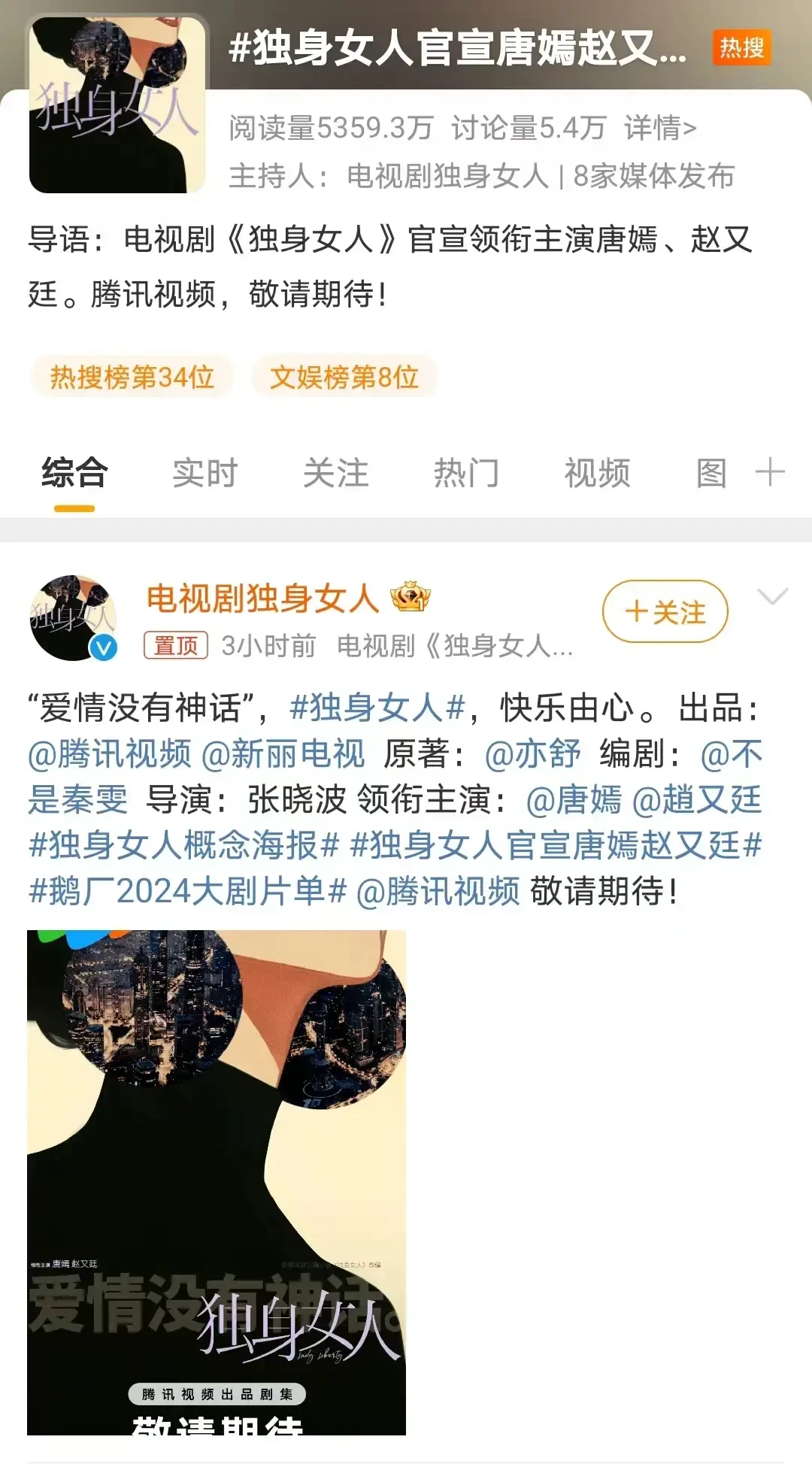Open the @唐嫣 mention link
Image resolution: width=812 pixels, height=1467 pixels.
point(574,799)
